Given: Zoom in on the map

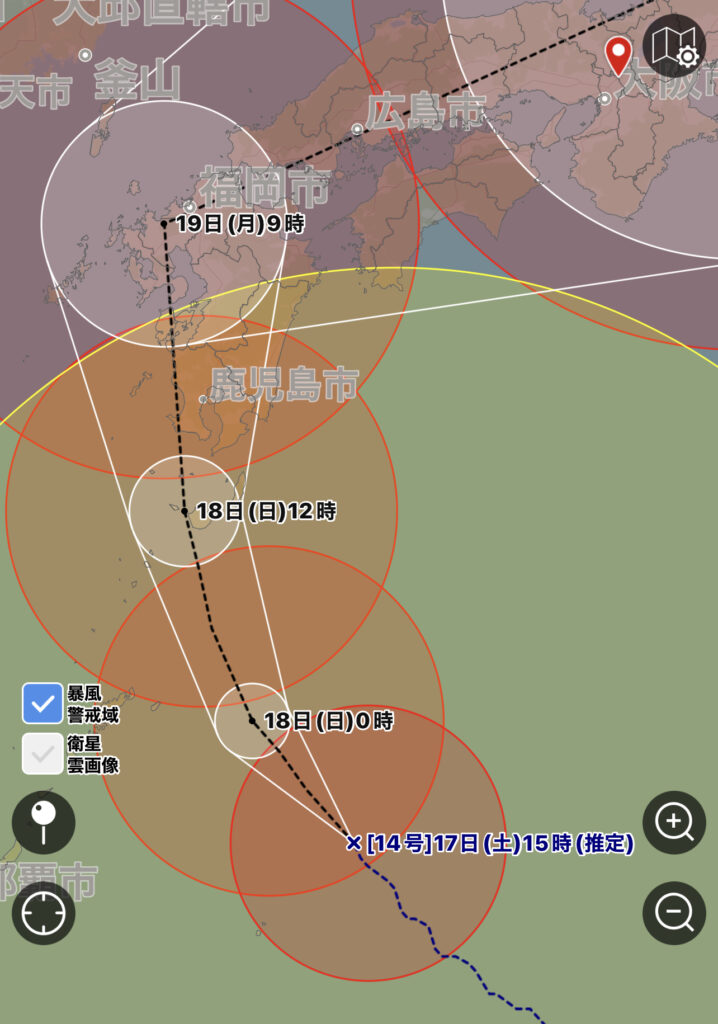Looking at the screenshot, I should tap(674, 823).
